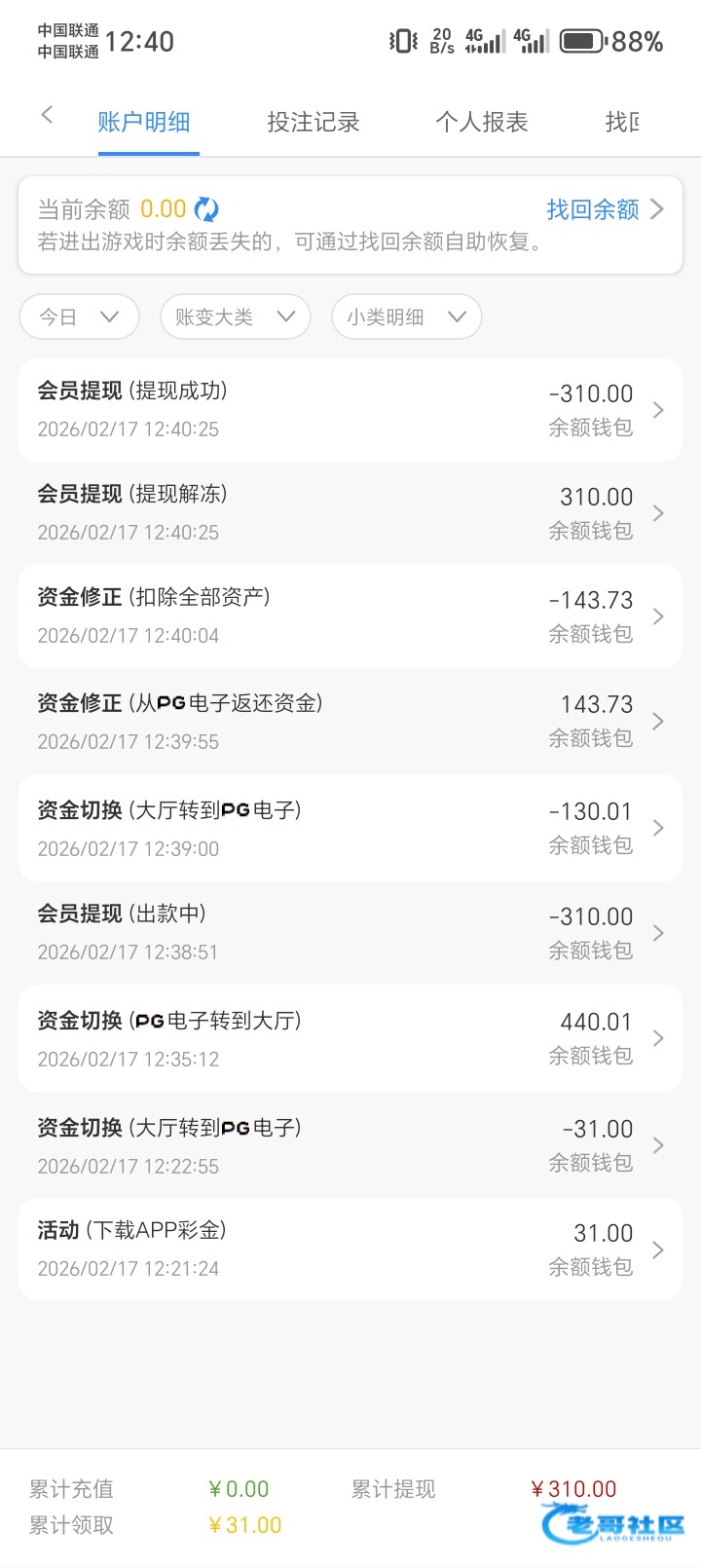Expand the 账变大类 dropdown
This screenshot has height=1568, width=701.
pyautogui.click(x=235, y=317)
